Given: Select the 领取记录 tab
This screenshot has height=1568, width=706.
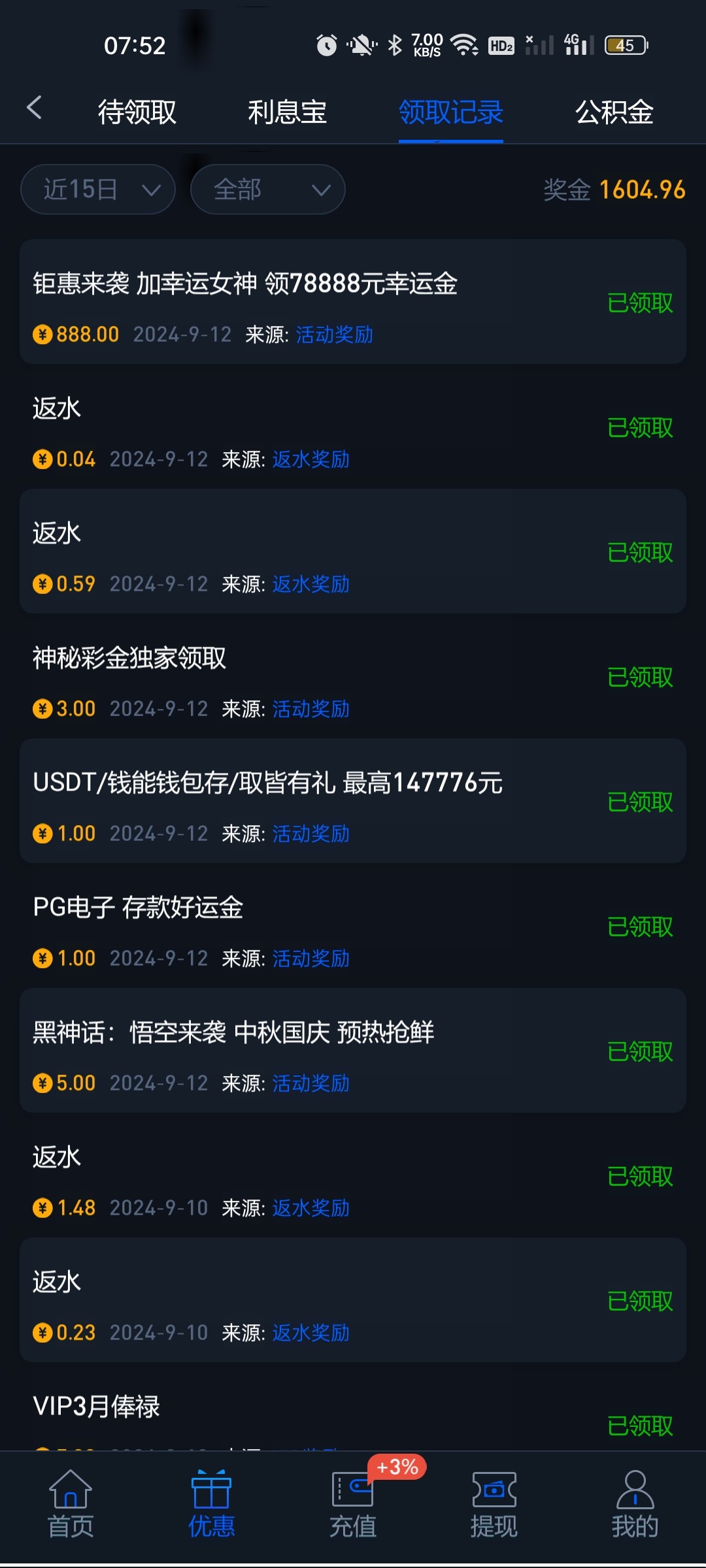Looking at the screenshot, I should point(451,112).
